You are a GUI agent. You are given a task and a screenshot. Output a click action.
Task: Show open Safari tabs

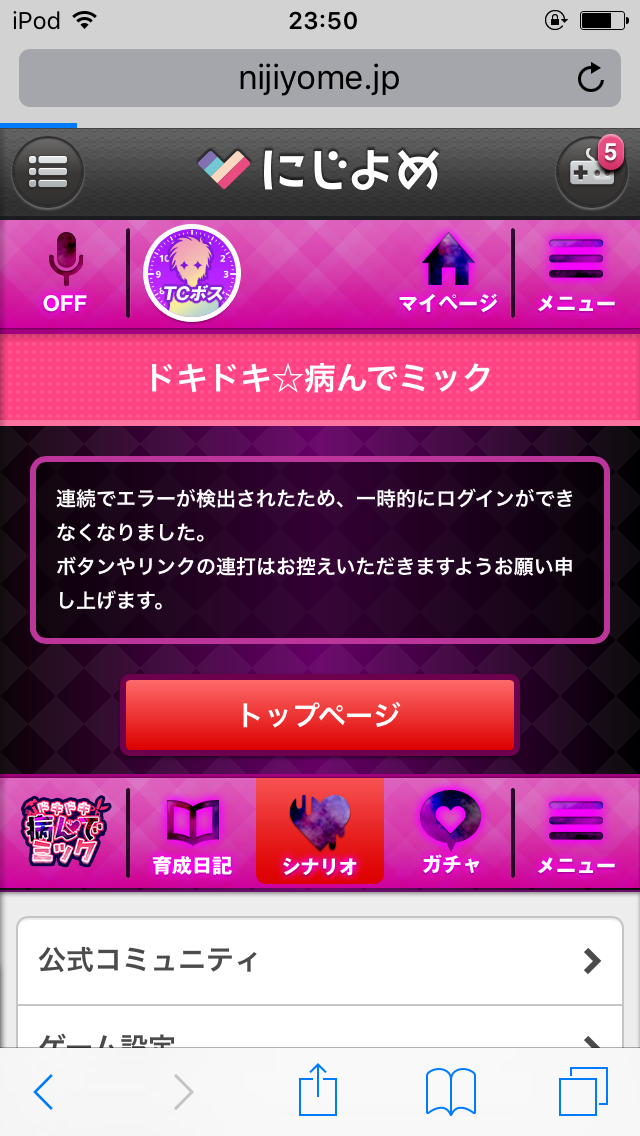click(583, 1092)
